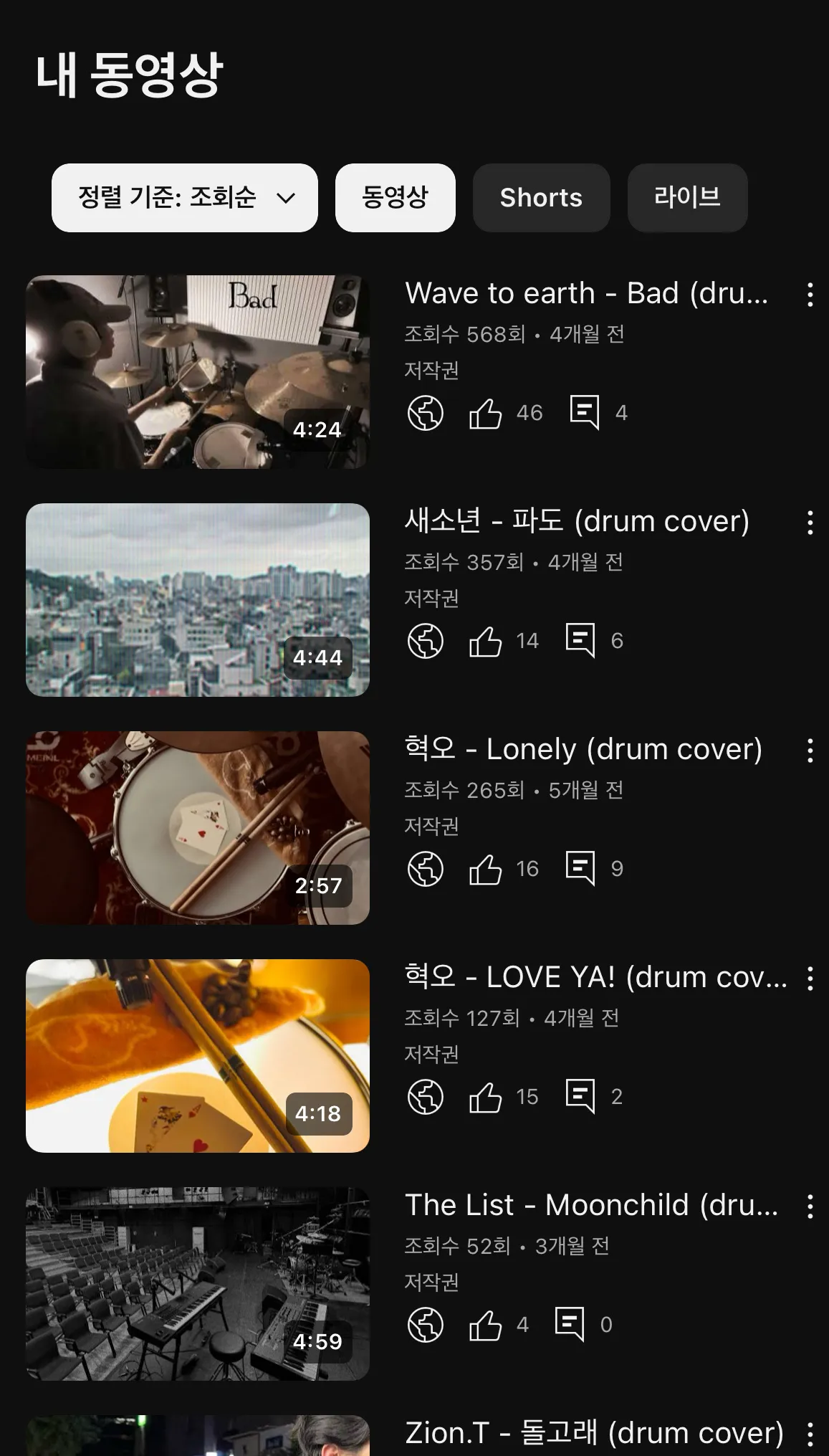
Task: Switch to the Shorts filter chip
Action: click(541, 198)
